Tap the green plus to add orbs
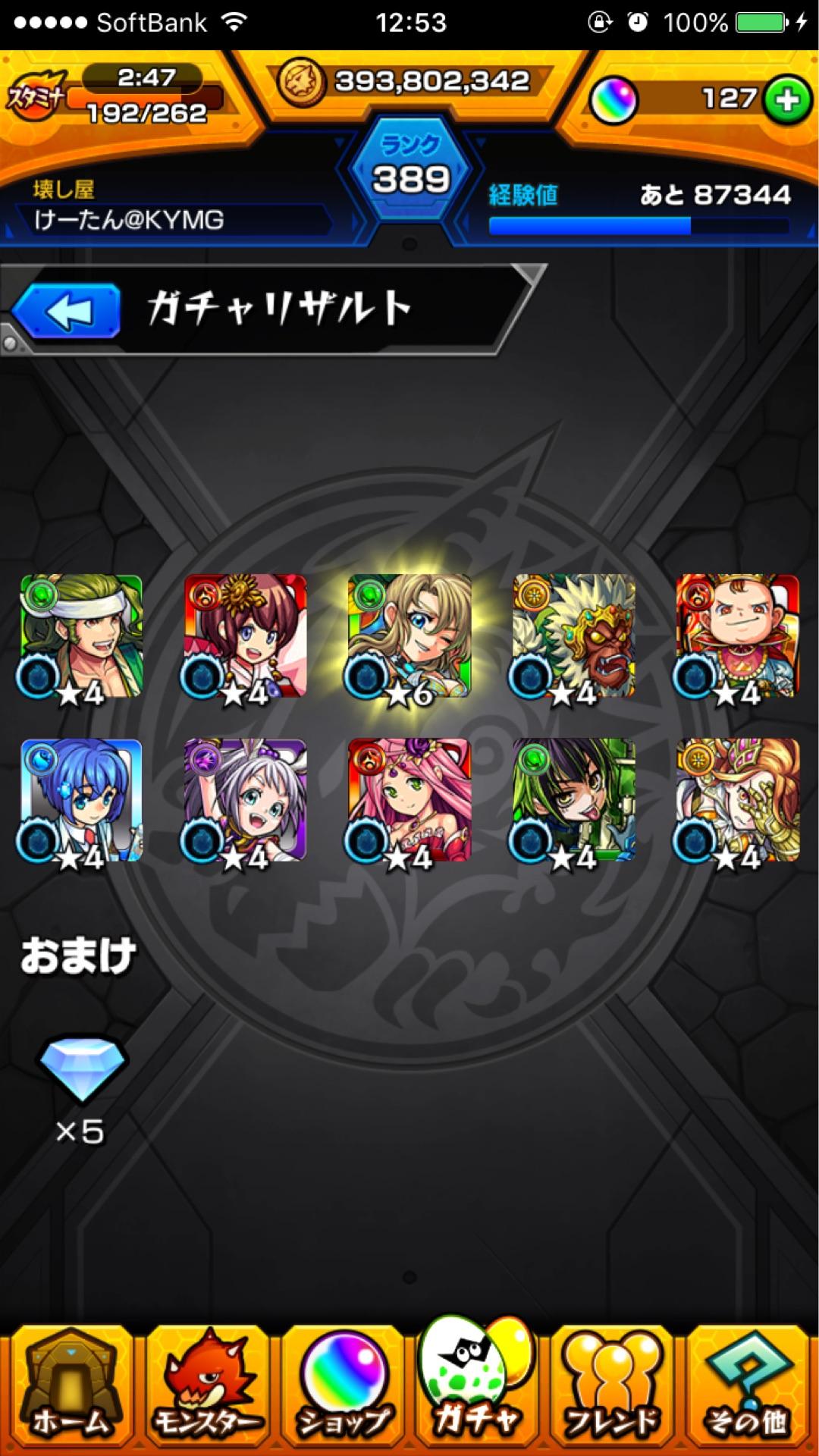 786,99
